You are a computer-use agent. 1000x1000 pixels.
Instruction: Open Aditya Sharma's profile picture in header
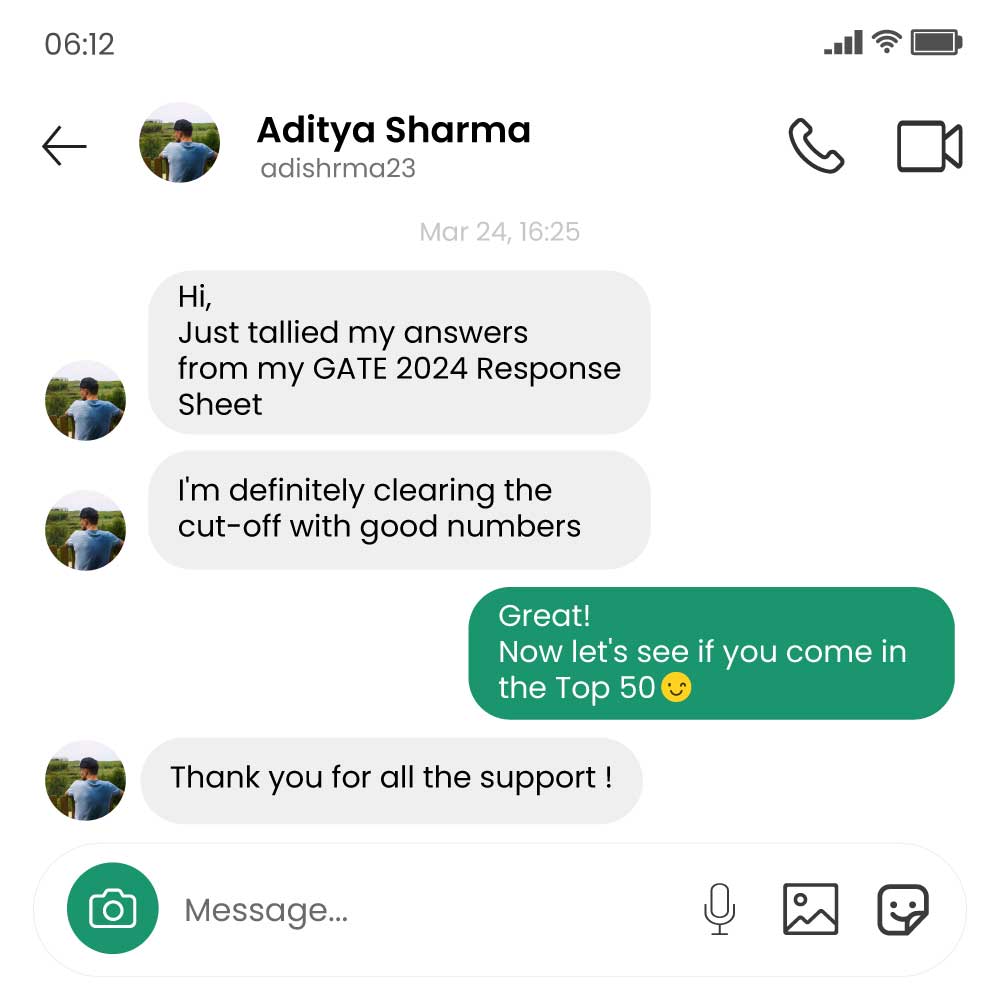click(179, 143)
